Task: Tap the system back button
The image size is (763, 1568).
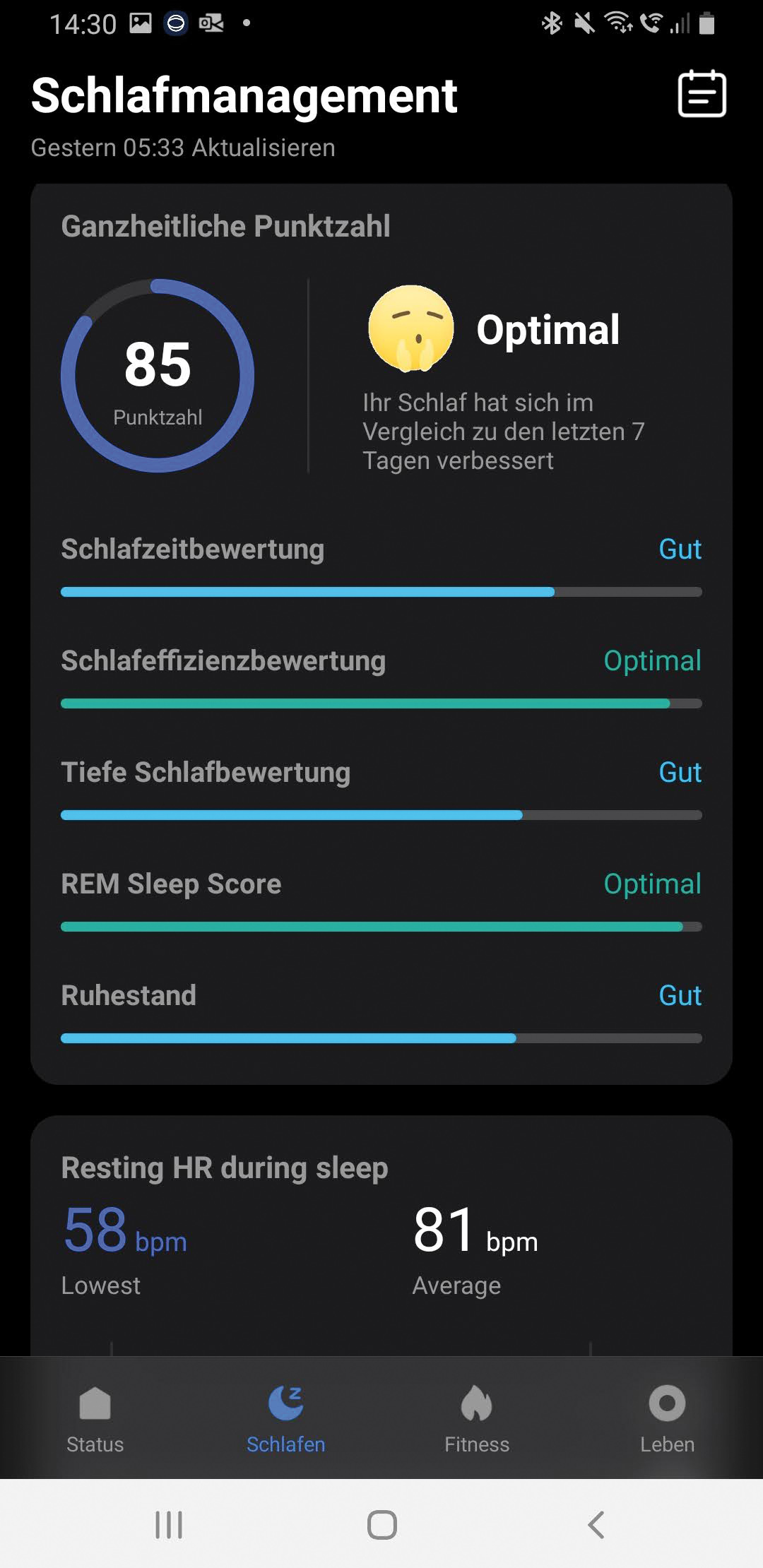Action: pos(596,1525)
